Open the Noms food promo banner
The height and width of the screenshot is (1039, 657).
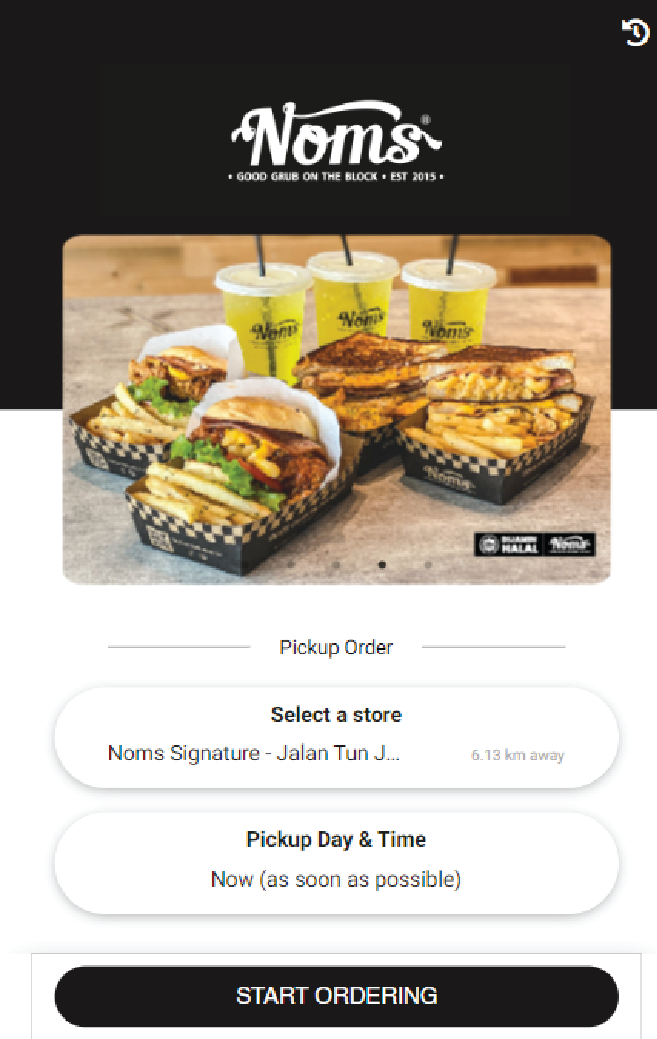point(336,409)
